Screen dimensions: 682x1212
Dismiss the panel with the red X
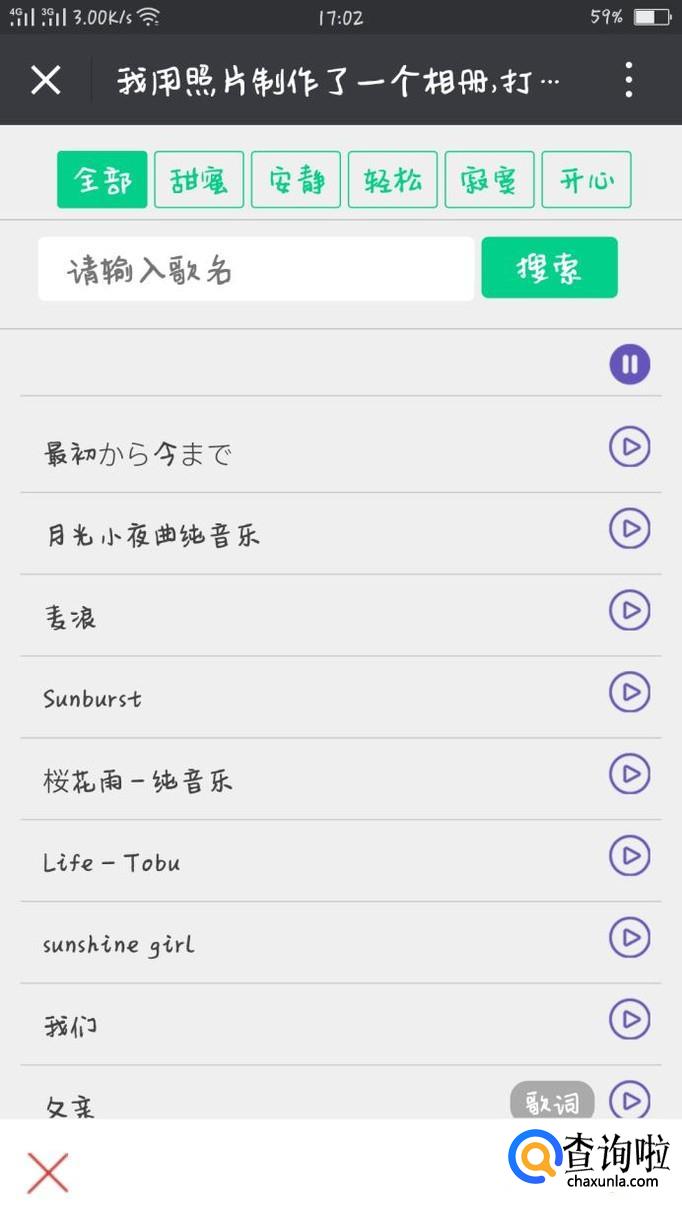coord(48,1173)
